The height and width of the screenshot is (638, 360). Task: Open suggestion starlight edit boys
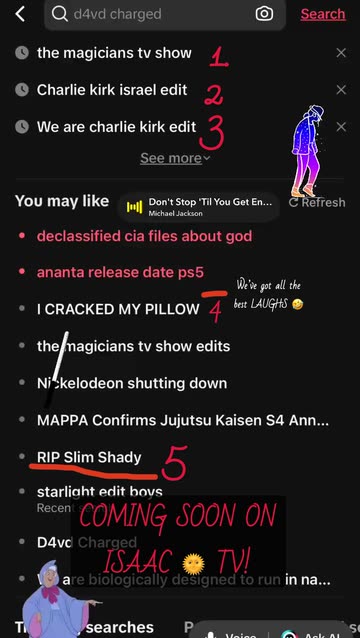click(x=100, y=492)
